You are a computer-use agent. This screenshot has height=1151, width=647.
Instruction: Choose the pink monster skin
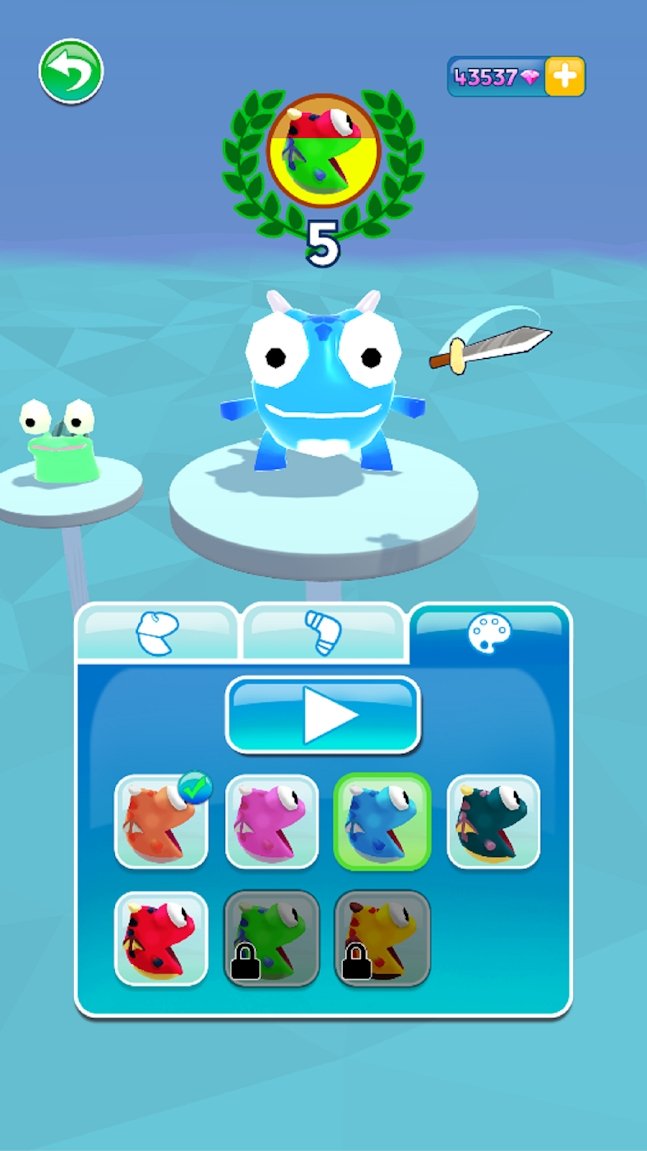272,822
